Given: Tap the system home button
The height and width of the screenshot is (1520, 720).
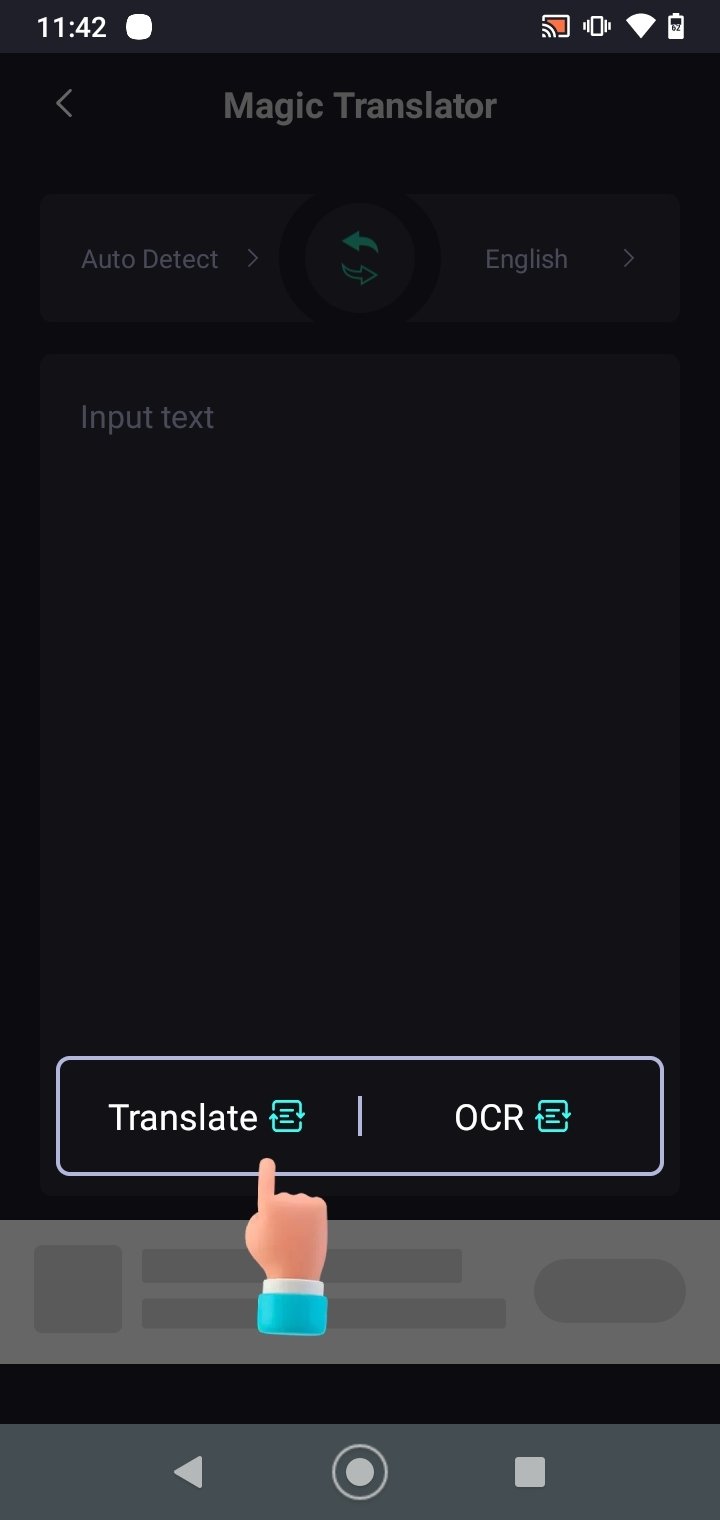Looking at the screenshot, I should pos(360,1471).
